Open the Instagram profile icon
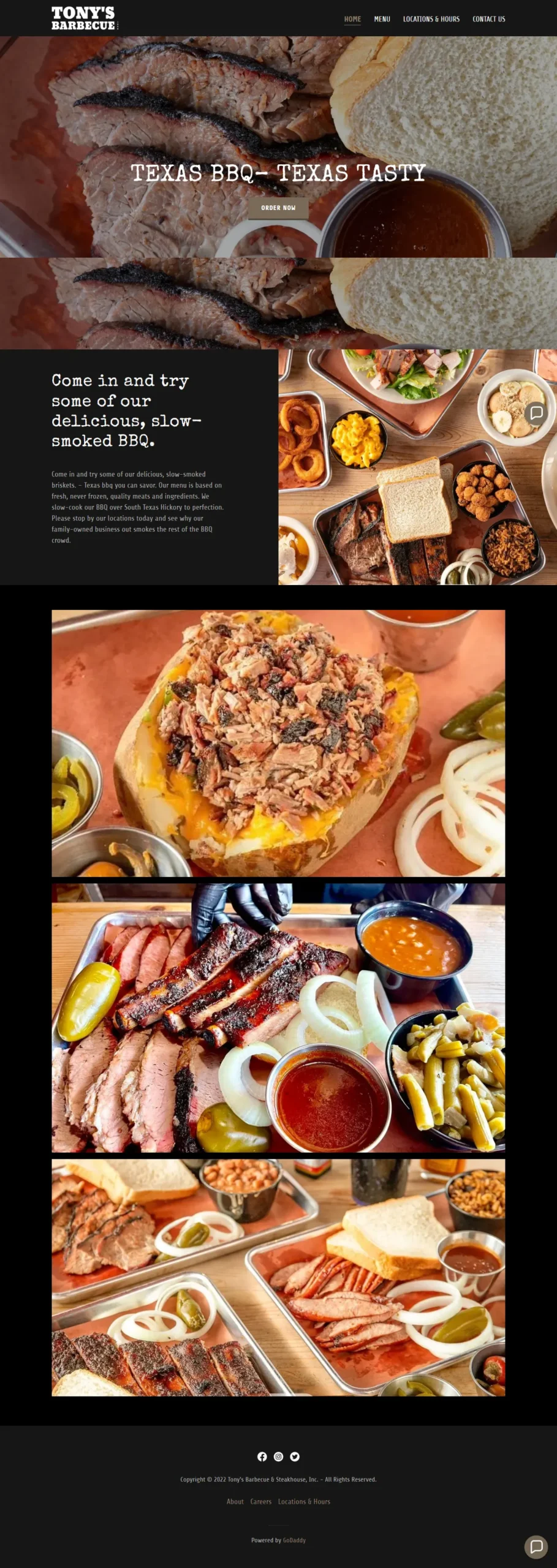This screenshot has height=1568, width=557. tap(279, 1457)
